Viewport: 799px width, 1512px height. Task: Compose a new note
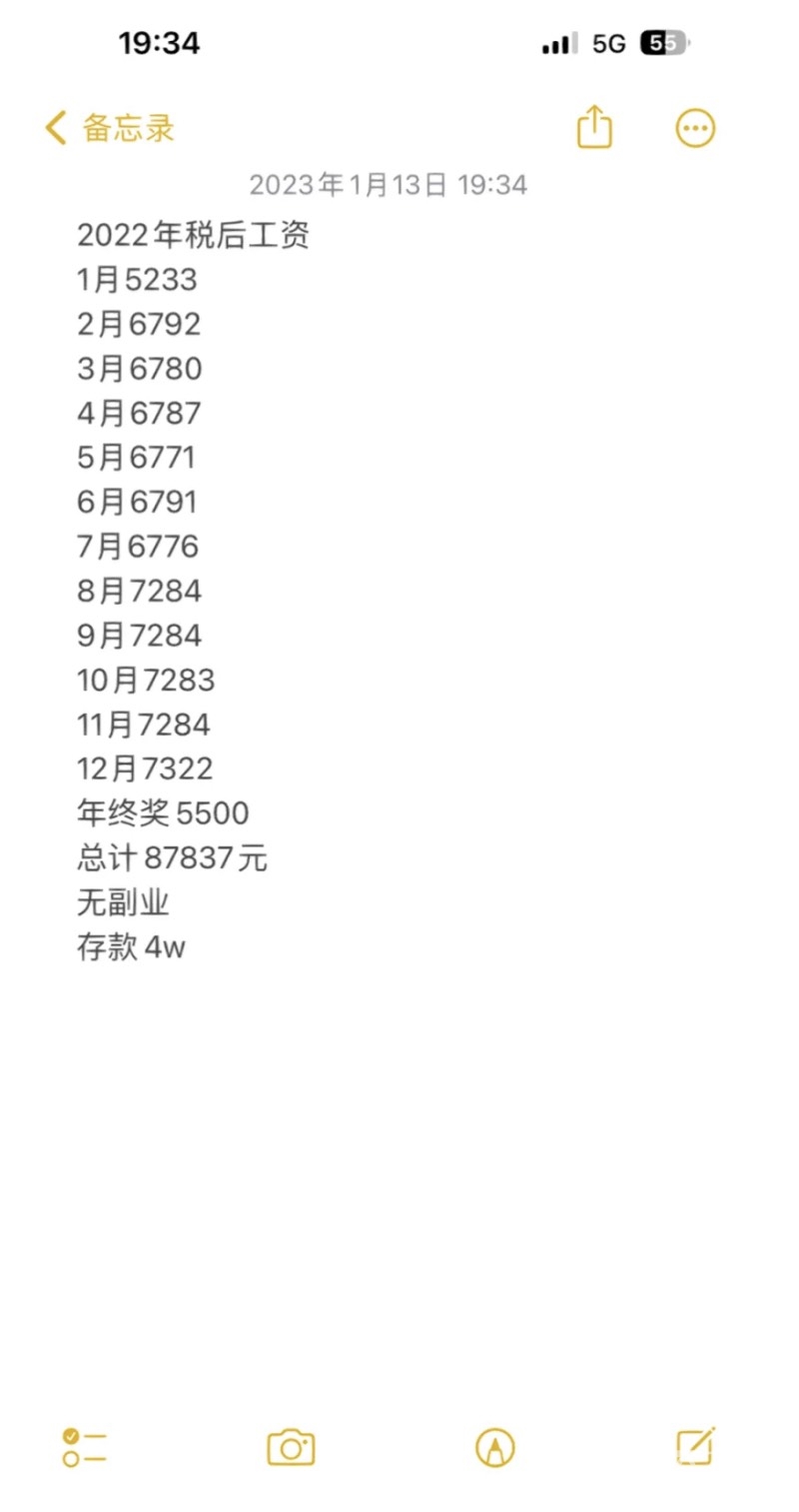click(695, 1445)
